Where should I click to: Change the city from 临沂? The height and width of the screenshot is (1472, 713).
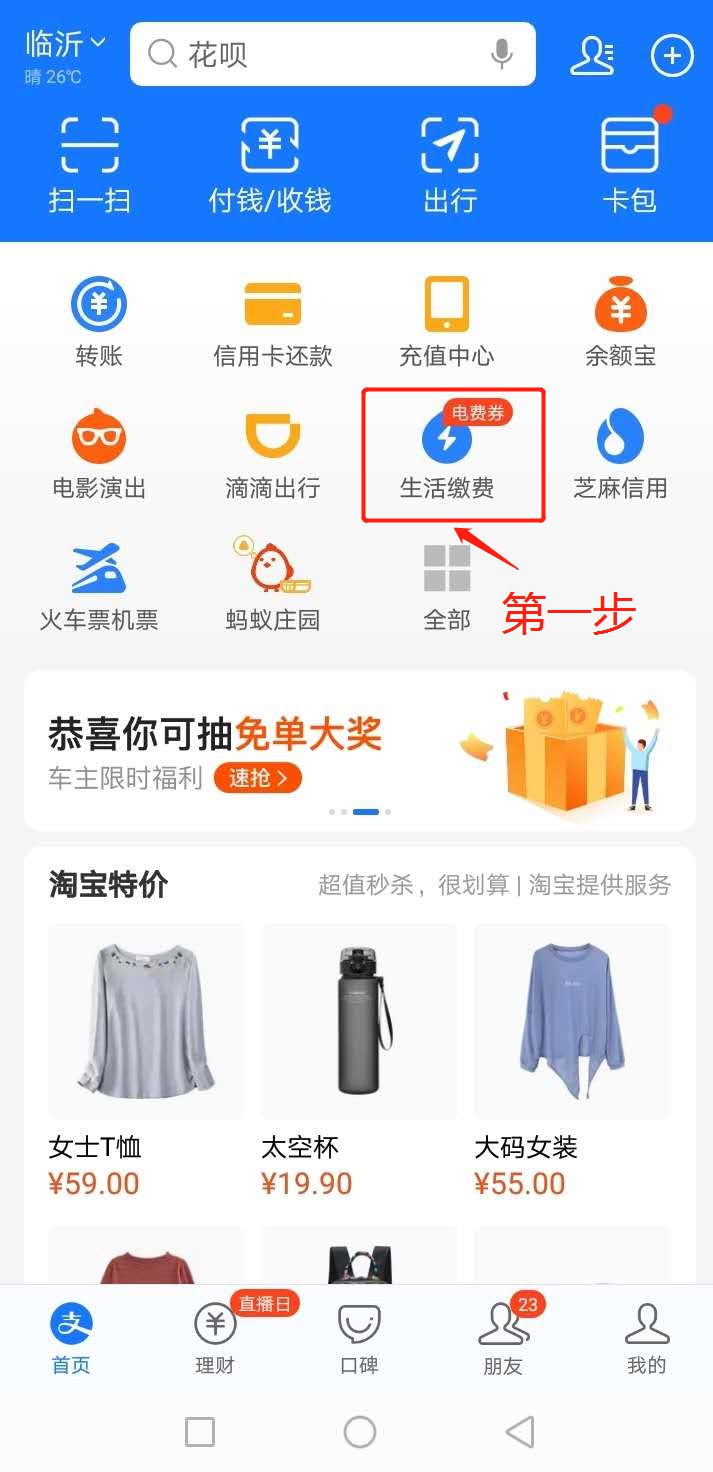(66, 45)
